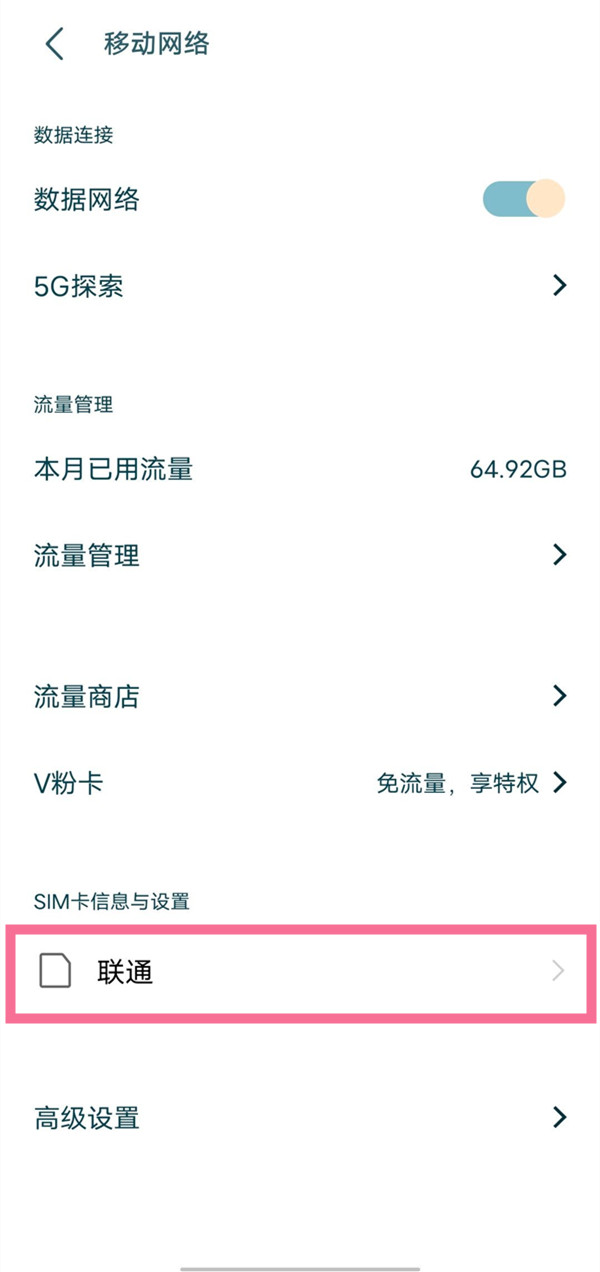Open 5G探索 settings
600x1272 pixels.
click(300, 286)
